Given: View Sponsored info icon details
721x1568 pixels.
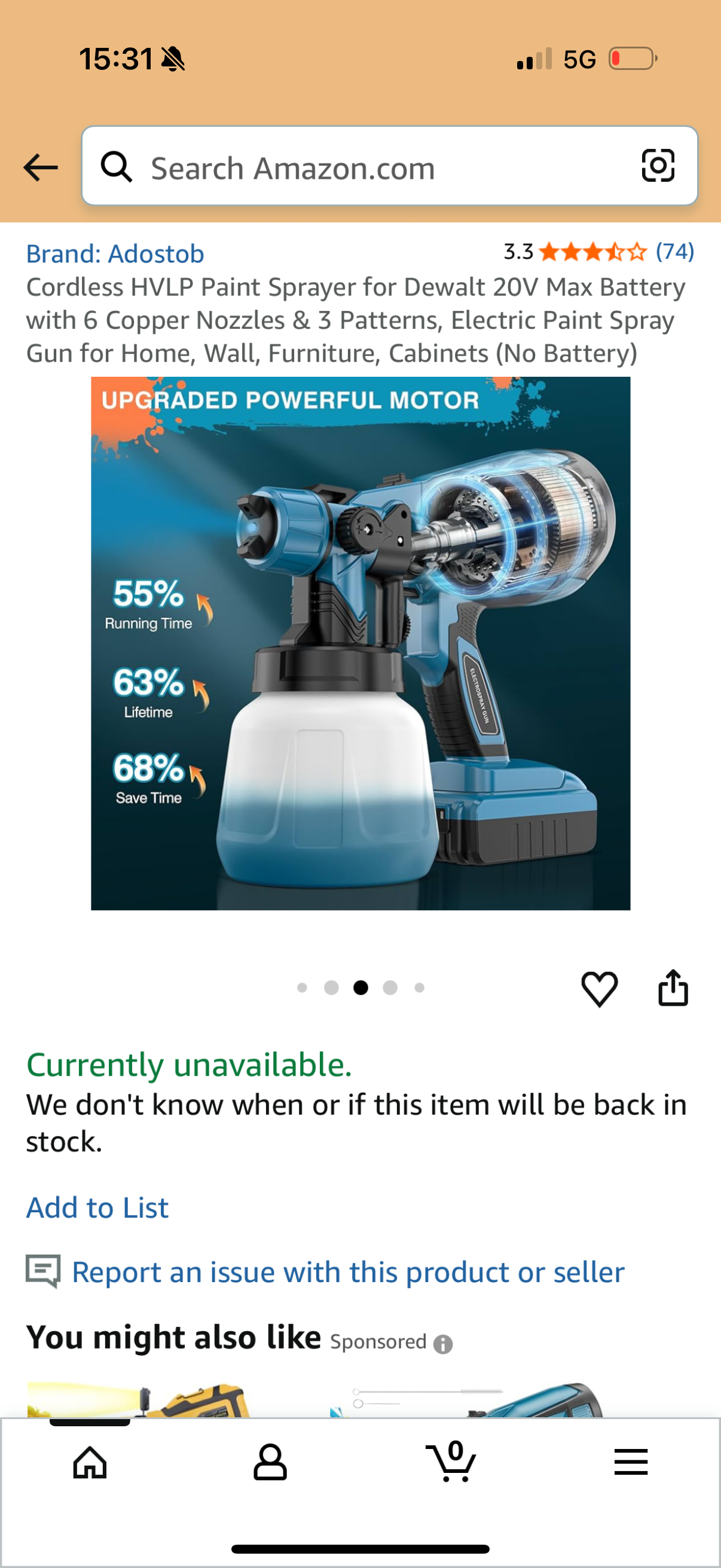Looking at the screenshot, I should pyautogui.click(x=443, y=1344).
